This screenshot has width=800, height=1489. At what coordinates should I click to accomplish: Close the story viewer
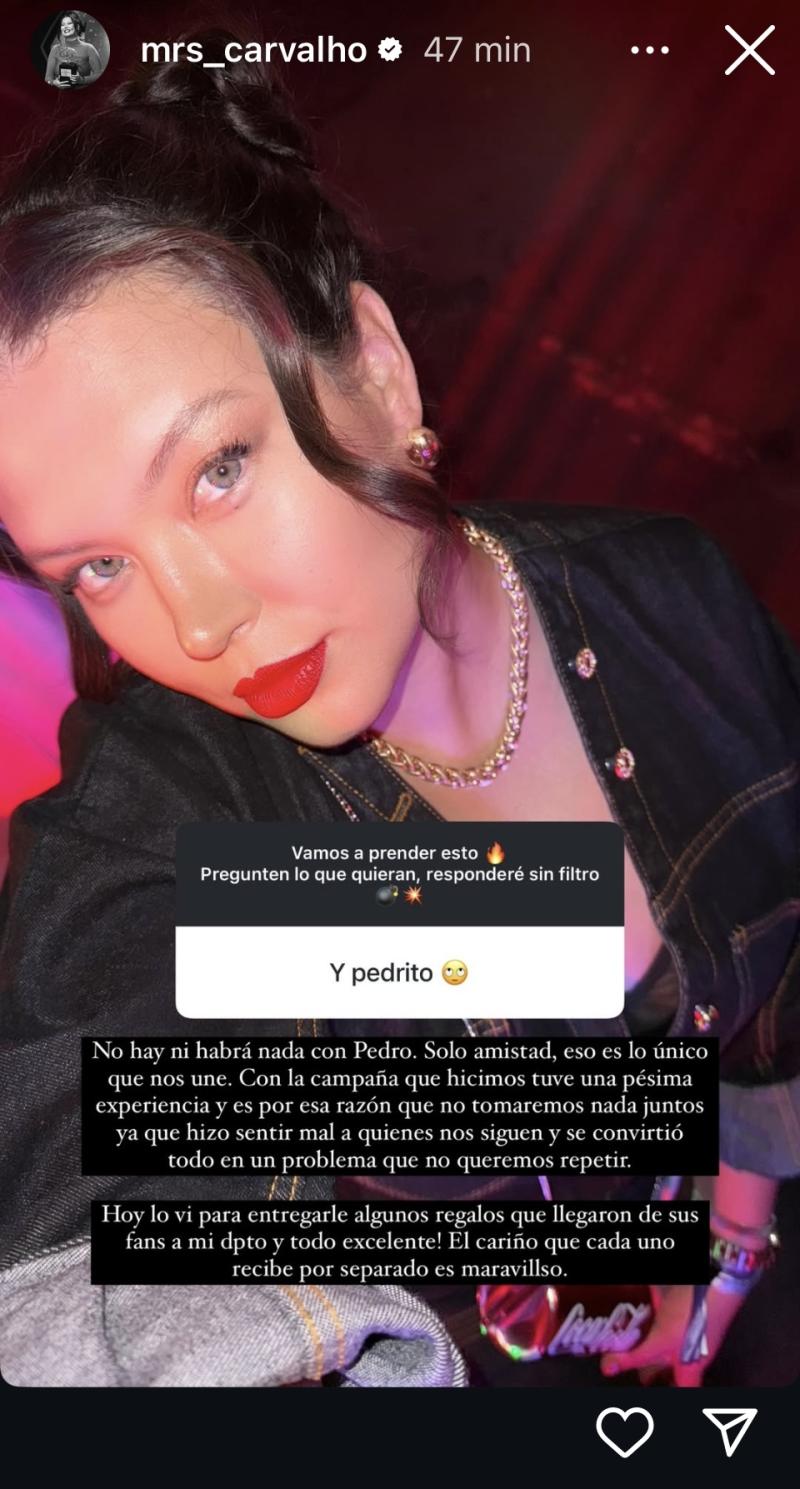[749, 50]
